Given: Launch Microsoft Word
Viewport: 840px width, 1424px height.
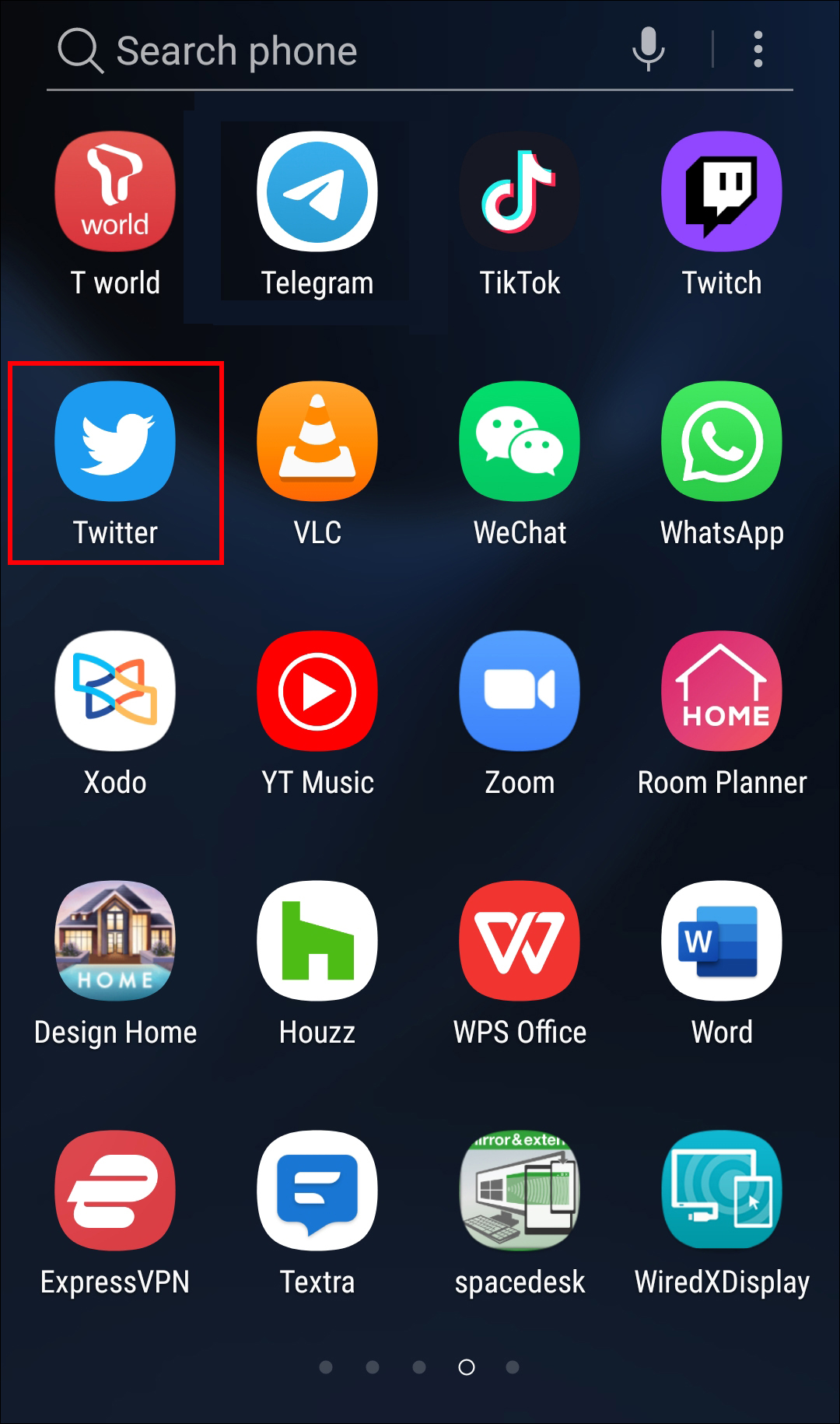Looking at the screenshot, I should (x=722, y=942).
